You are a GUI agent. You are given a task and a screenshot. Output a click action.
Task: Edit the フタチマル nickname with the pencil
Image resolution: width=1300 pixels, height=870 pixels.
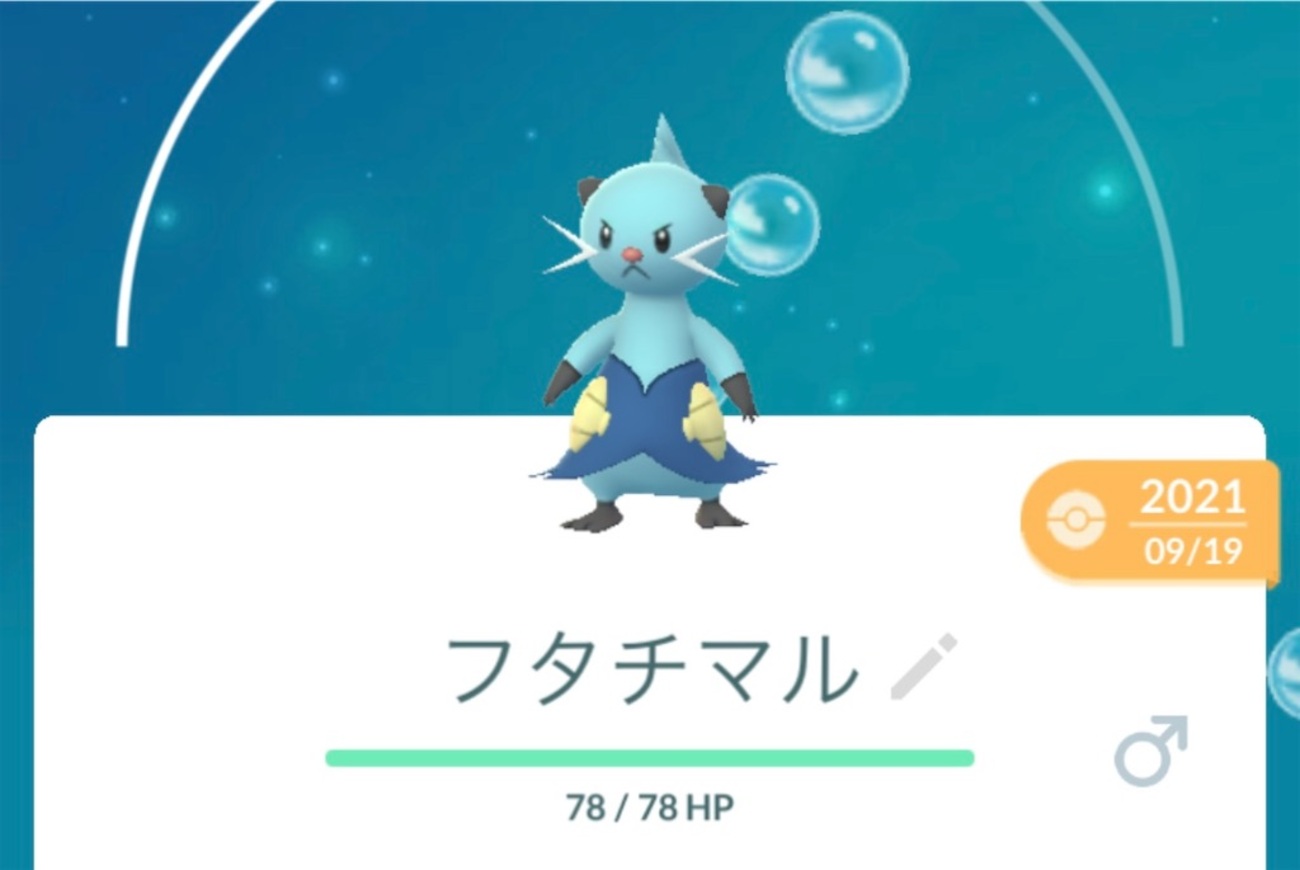point(923,666)
